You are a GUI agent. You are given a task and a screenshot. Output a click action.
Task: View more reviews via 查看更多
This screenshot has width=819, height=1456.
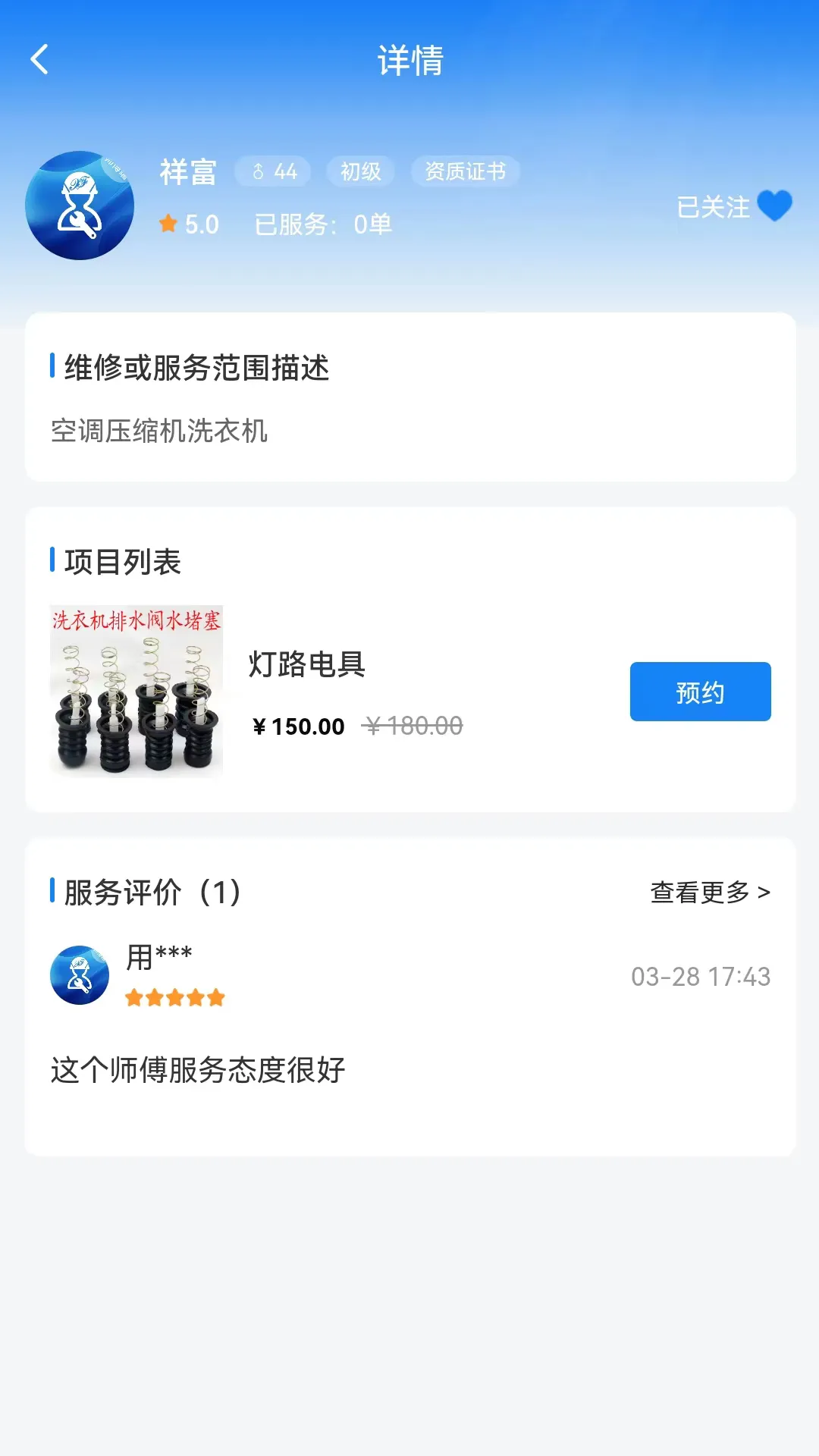[x=710, y=893]
